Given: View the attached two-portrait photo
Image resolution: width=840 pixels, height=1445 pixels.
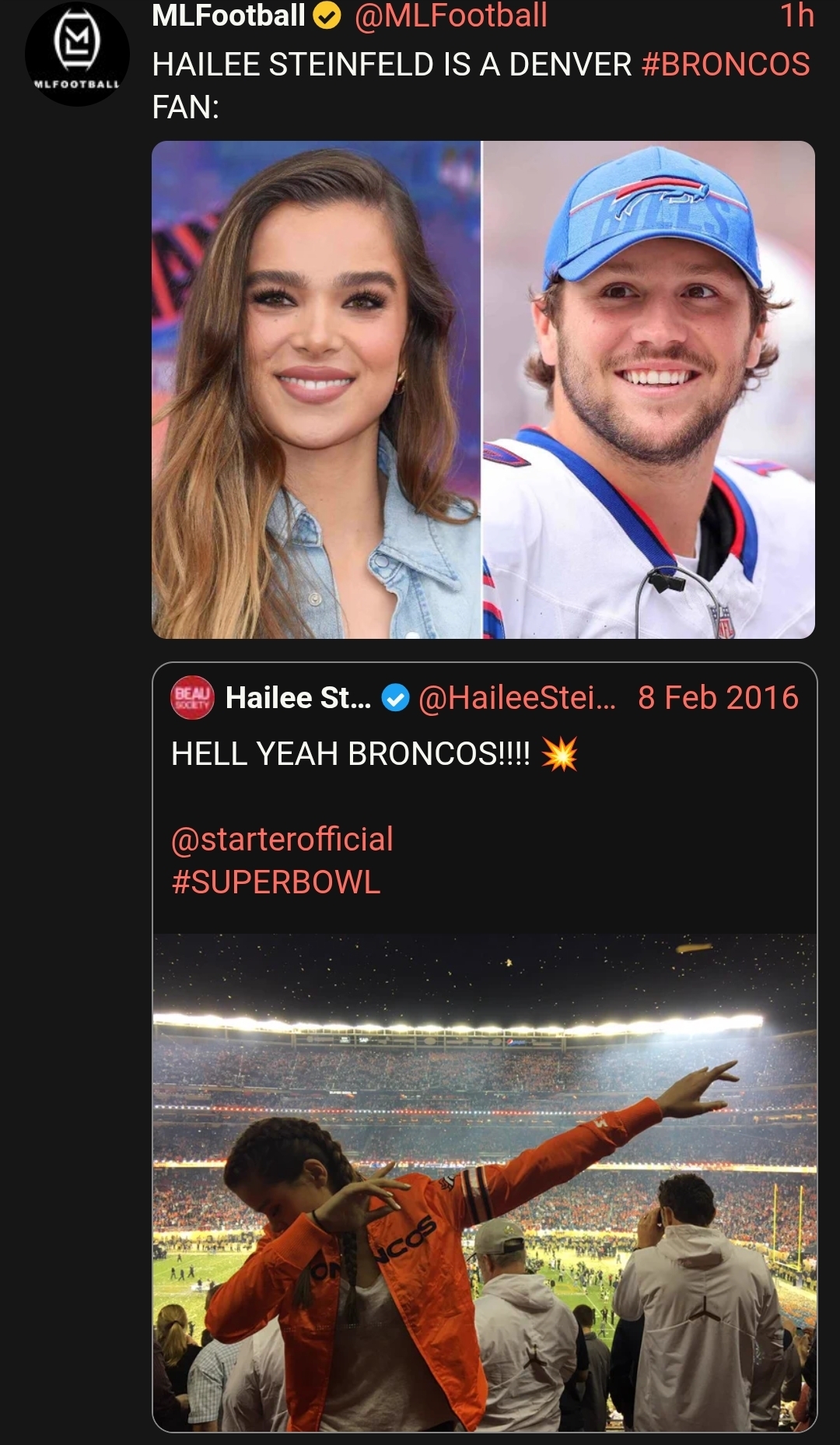Looking at the screenshot, I should [x=483, y=390].
